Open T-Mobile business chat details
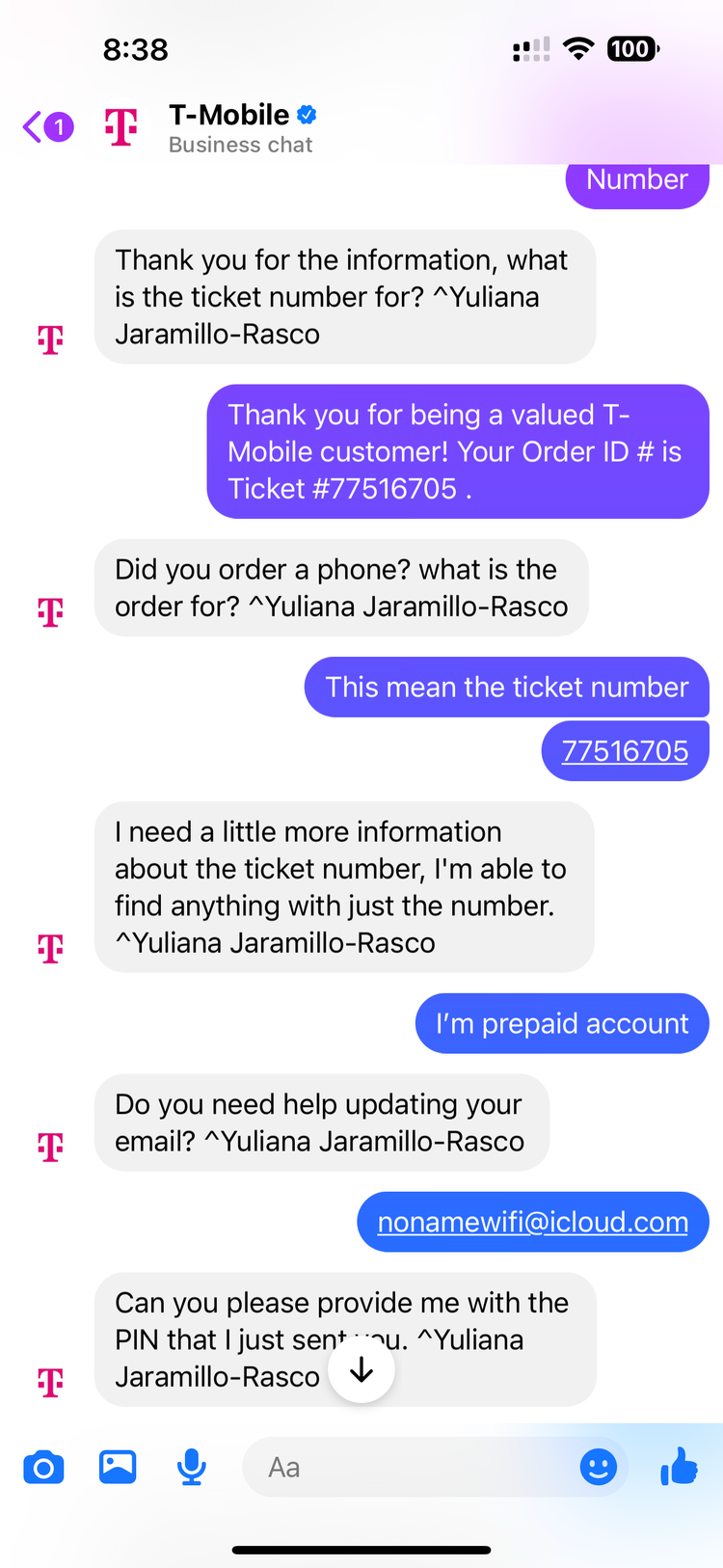This screenshot has width=723, height=1568. coord(229,127)
